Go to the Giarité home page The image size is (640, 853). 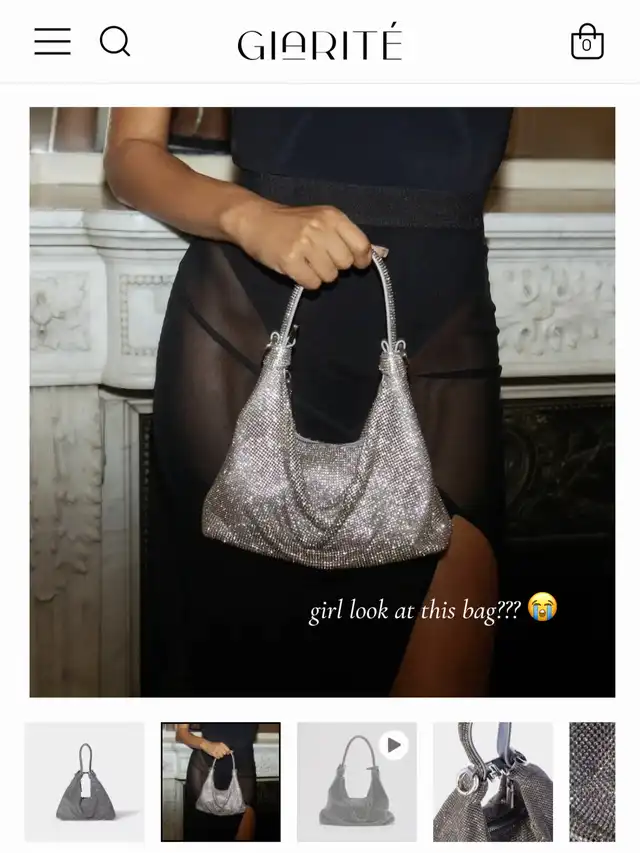point(320,44)
